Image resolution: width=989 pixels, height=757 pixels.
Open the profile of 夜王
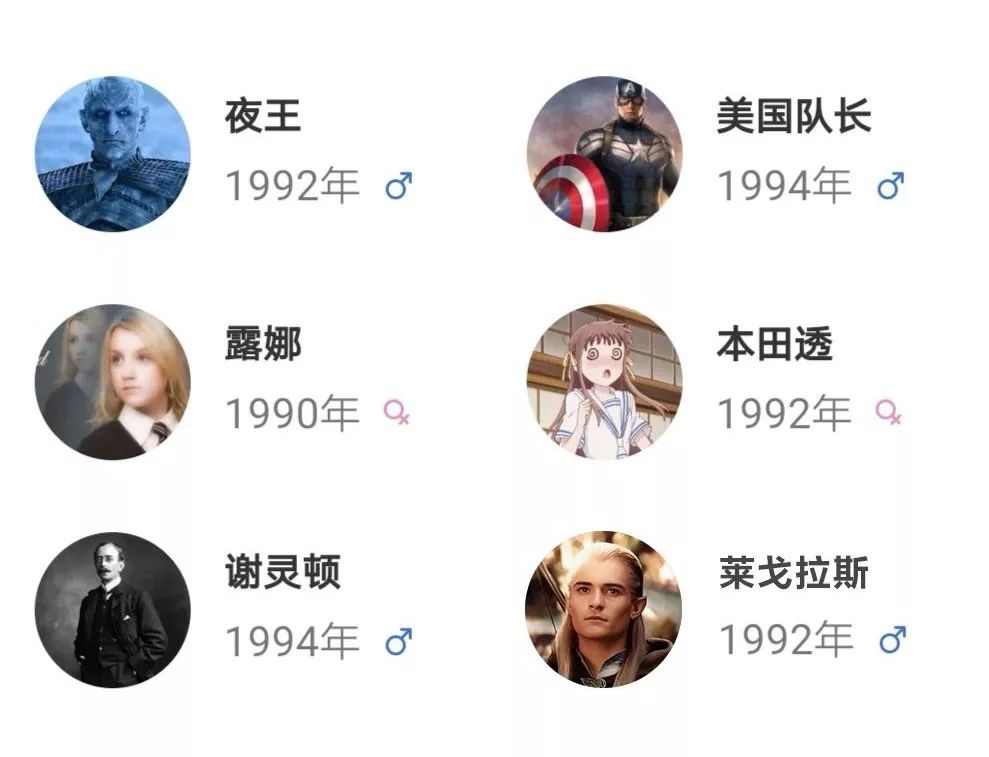(x=262, y=117)
